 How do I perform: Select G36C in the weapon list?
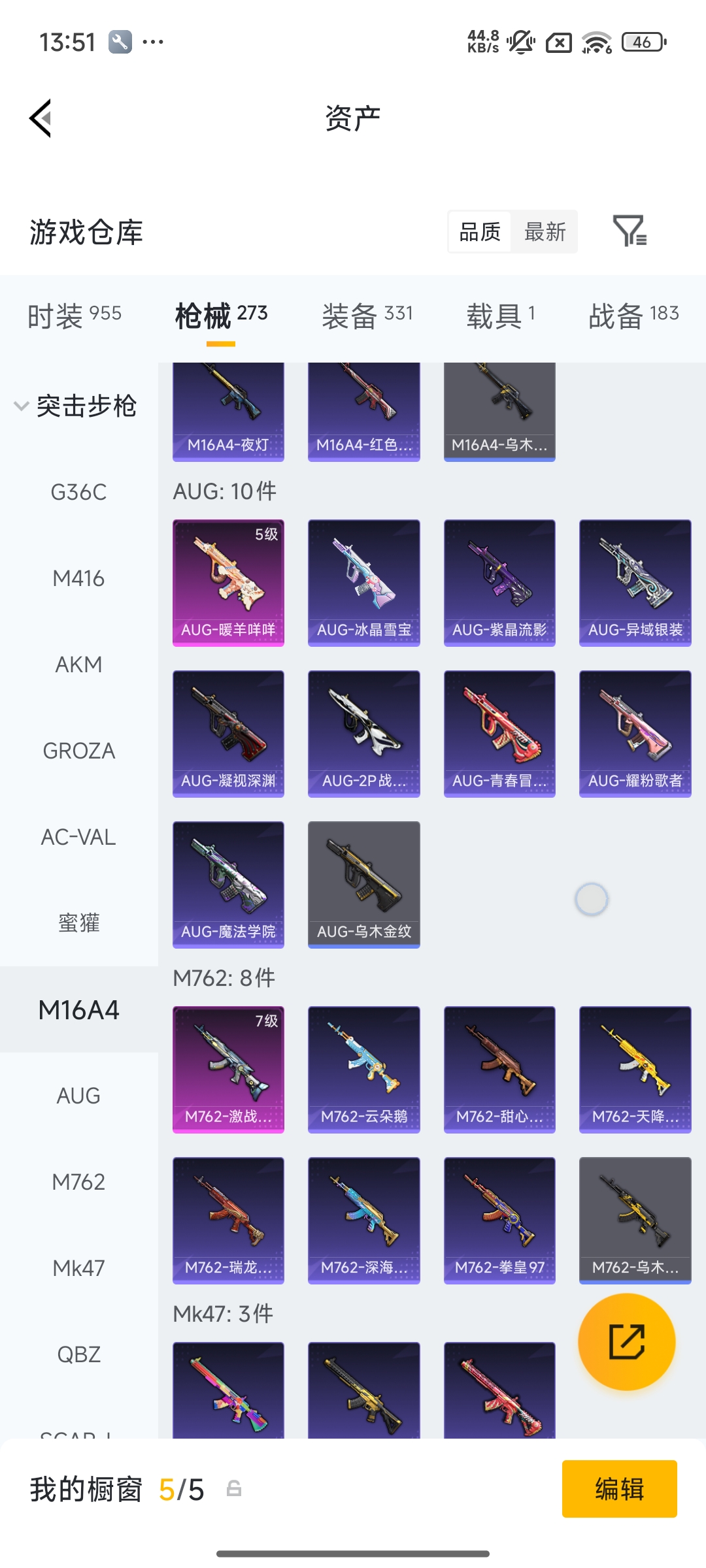point(78,492)
